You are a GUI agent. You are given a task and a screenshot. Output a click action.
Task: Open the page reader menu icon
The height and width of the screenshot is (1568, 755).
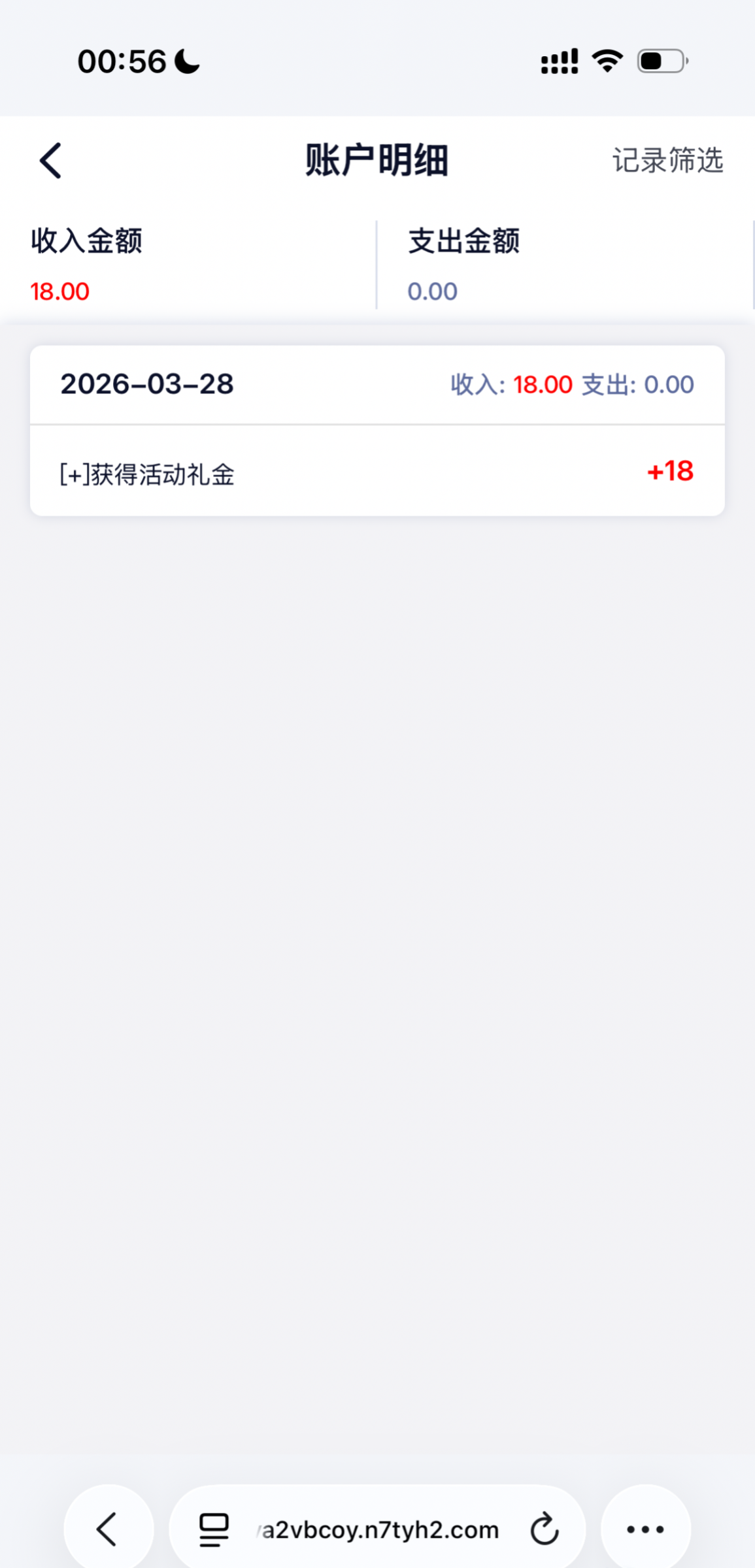pos(214,1529)
